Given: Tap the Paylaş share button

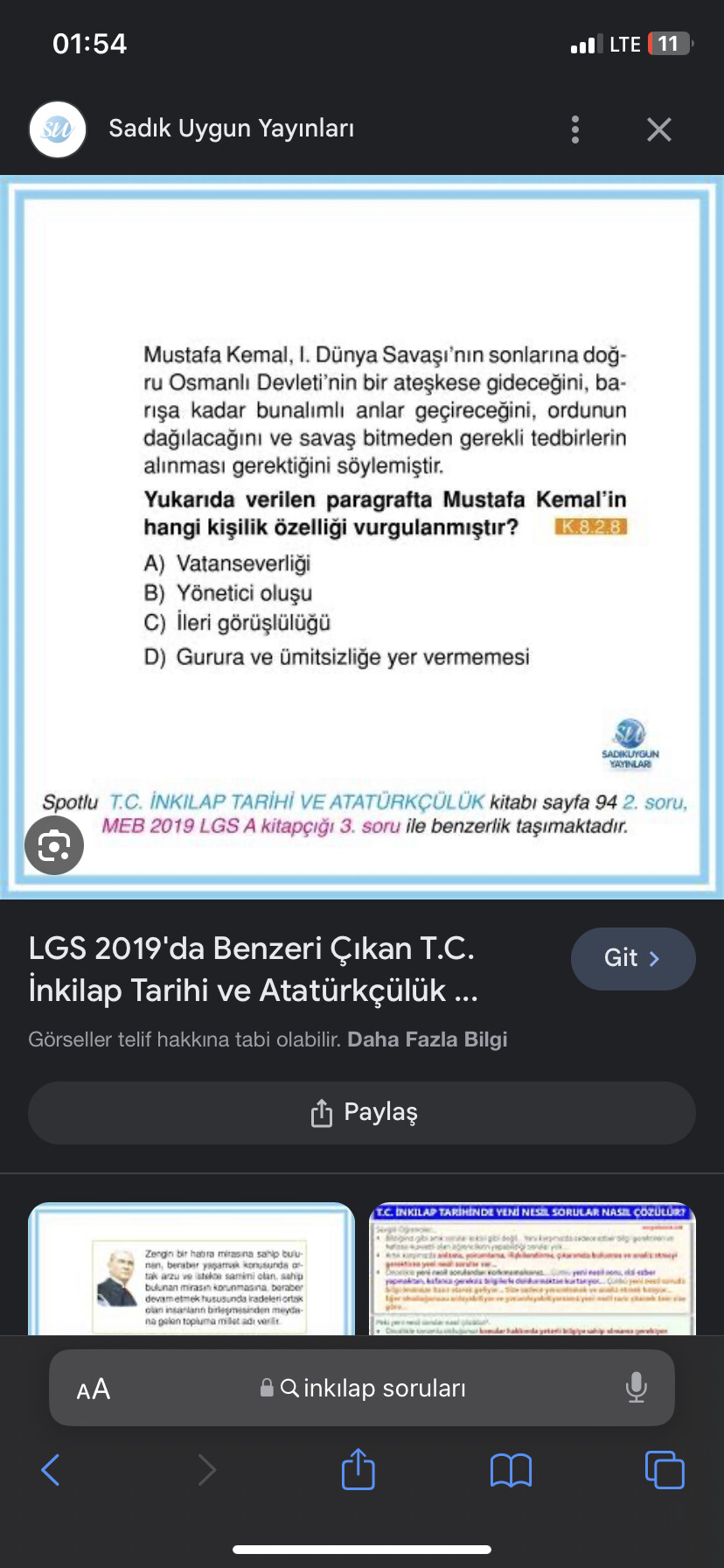Looking at the screenshot, I should click(x=362, y=1113).
